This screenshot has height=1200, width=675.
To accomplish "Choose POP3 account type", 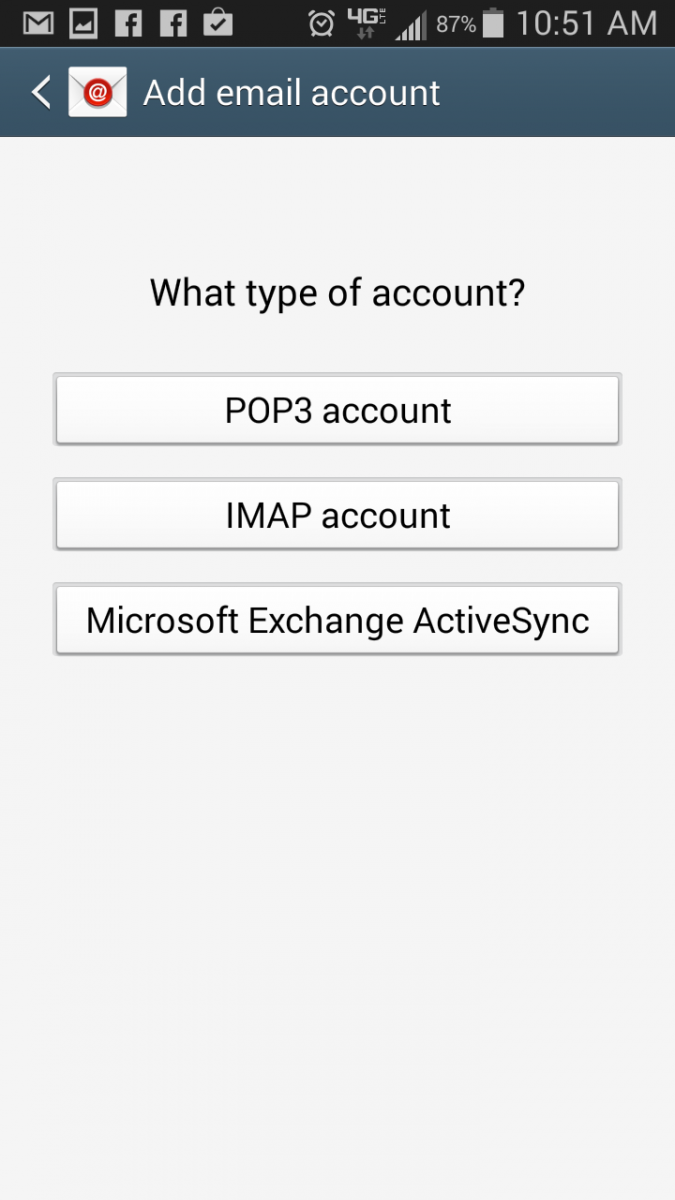I will click(x=337, y=410).
